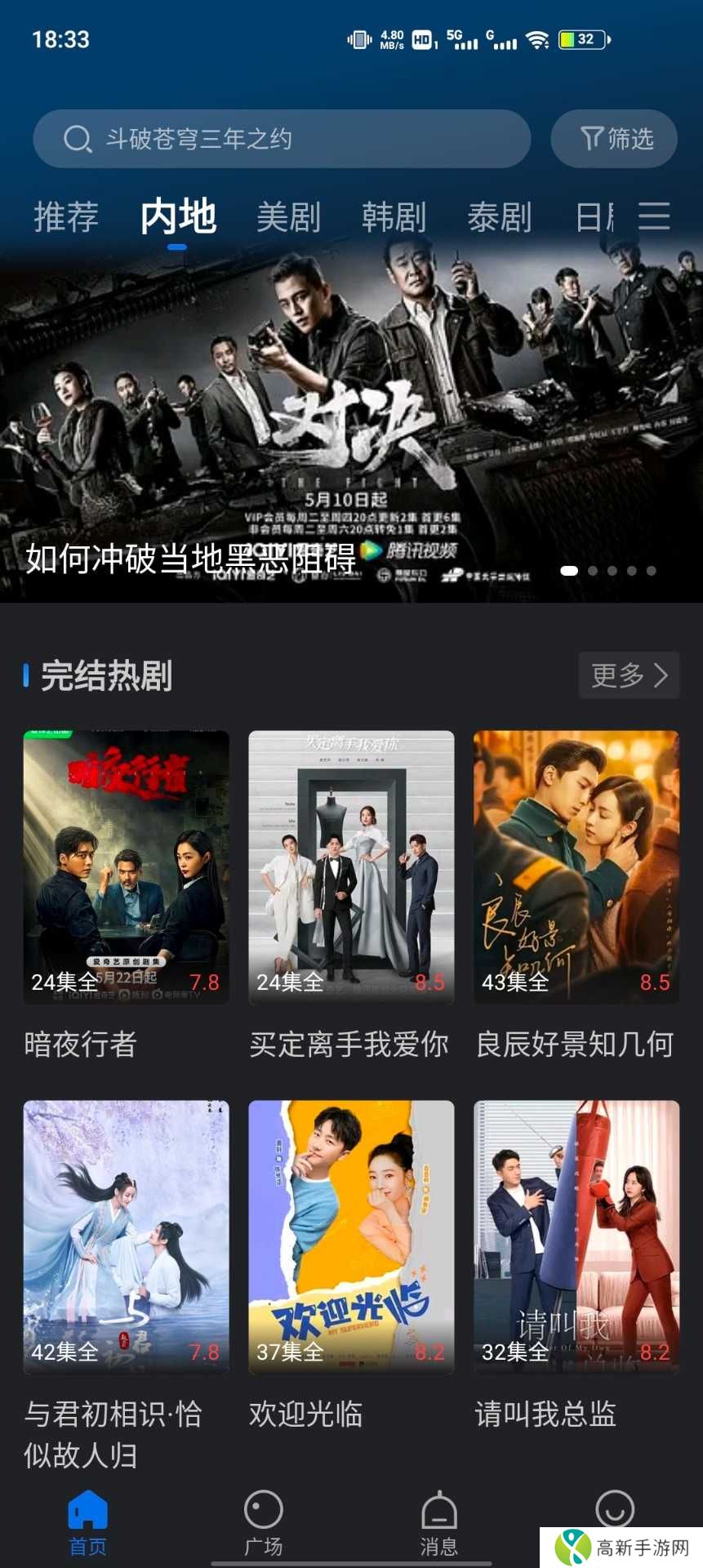Open the search magnifier icon
The height and width of the screenshot is (1568, 703).
pos(78,139)
